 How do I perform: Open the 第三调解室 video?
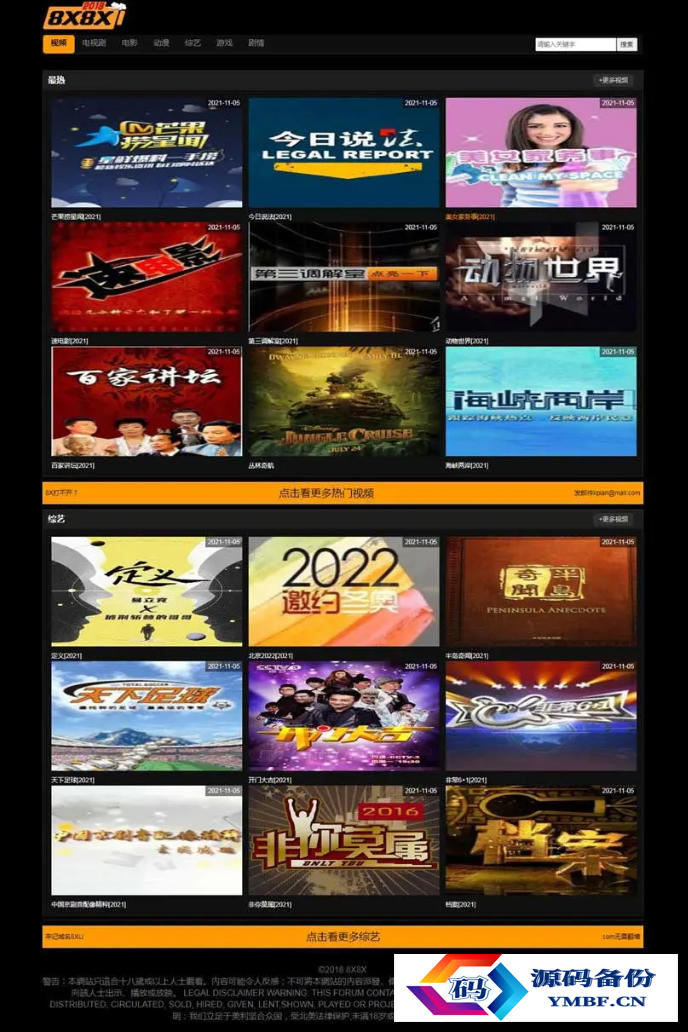coord(344,277)
